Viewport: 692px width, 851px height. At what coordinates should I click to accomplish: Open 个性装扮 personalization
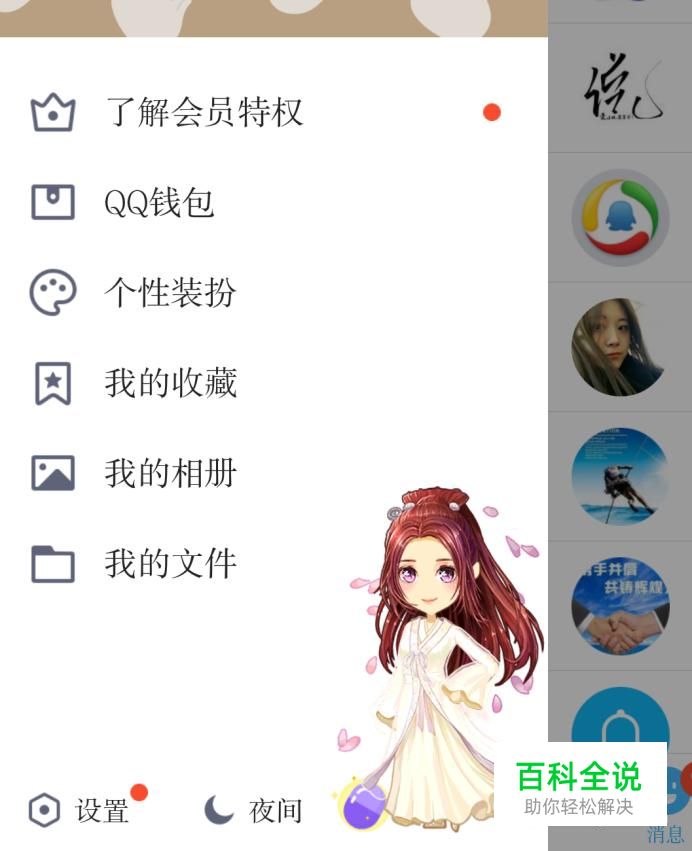click(170, 293)
